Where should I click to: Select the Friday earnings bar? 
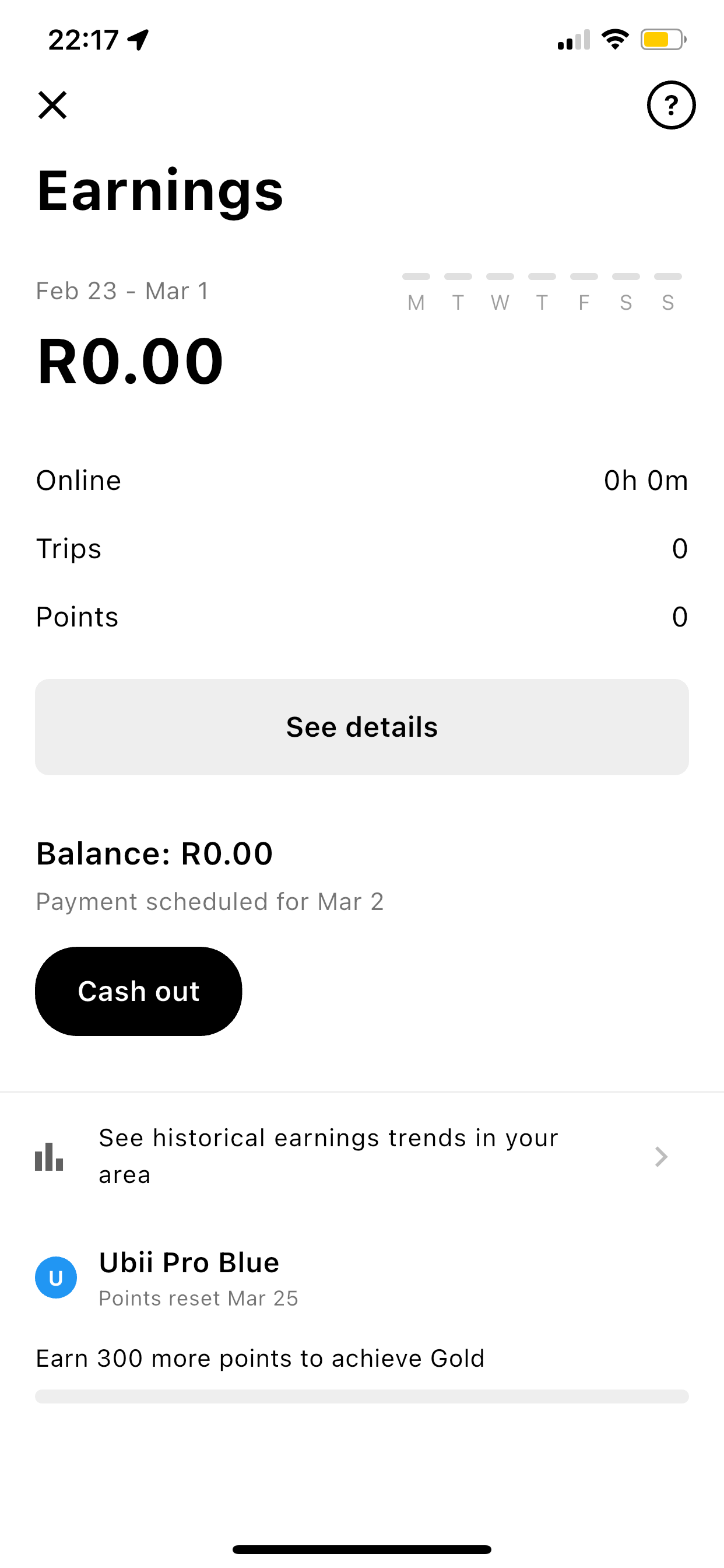click(x=584, y=276)
